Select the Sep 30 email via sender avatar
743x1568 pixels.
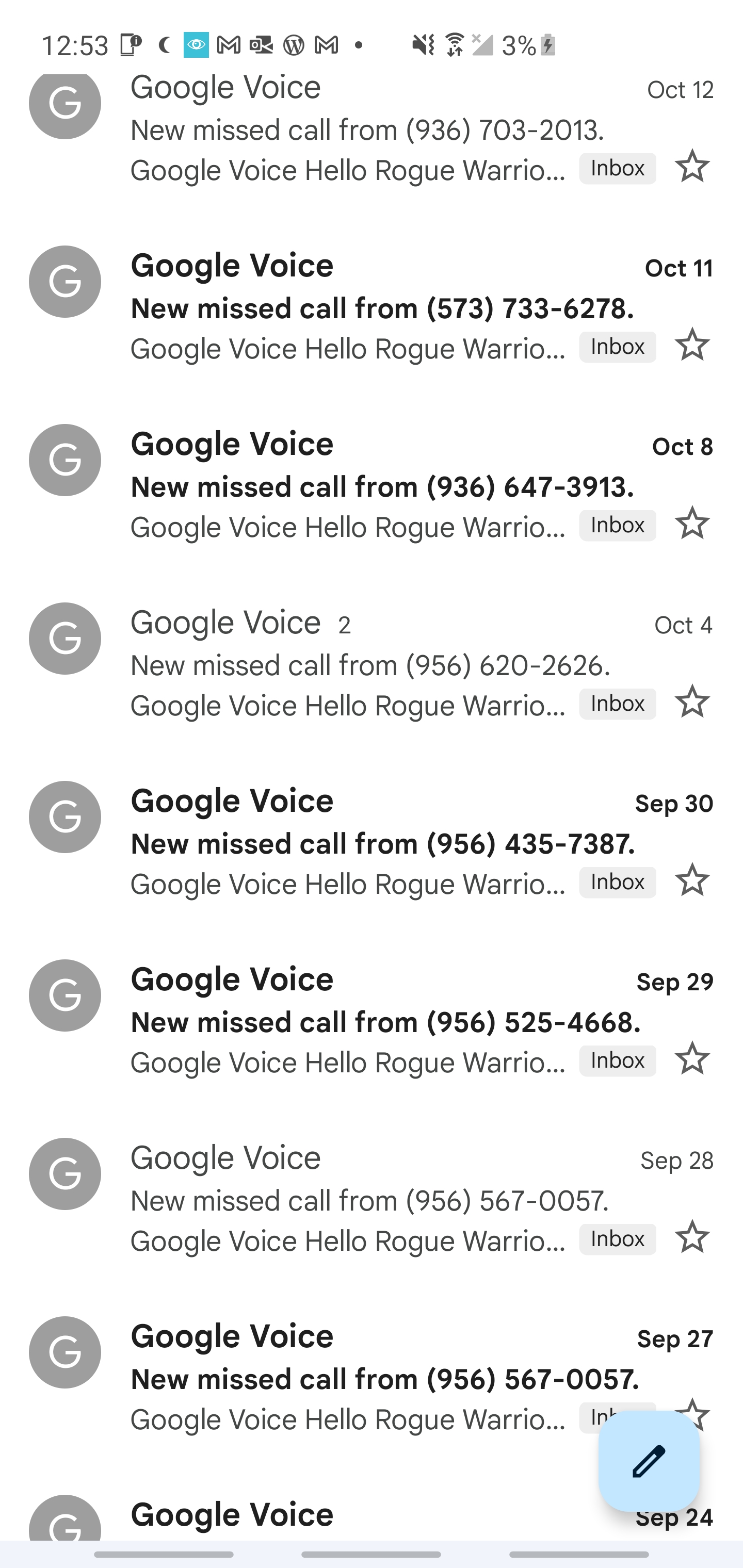click(x=65, y=817)
